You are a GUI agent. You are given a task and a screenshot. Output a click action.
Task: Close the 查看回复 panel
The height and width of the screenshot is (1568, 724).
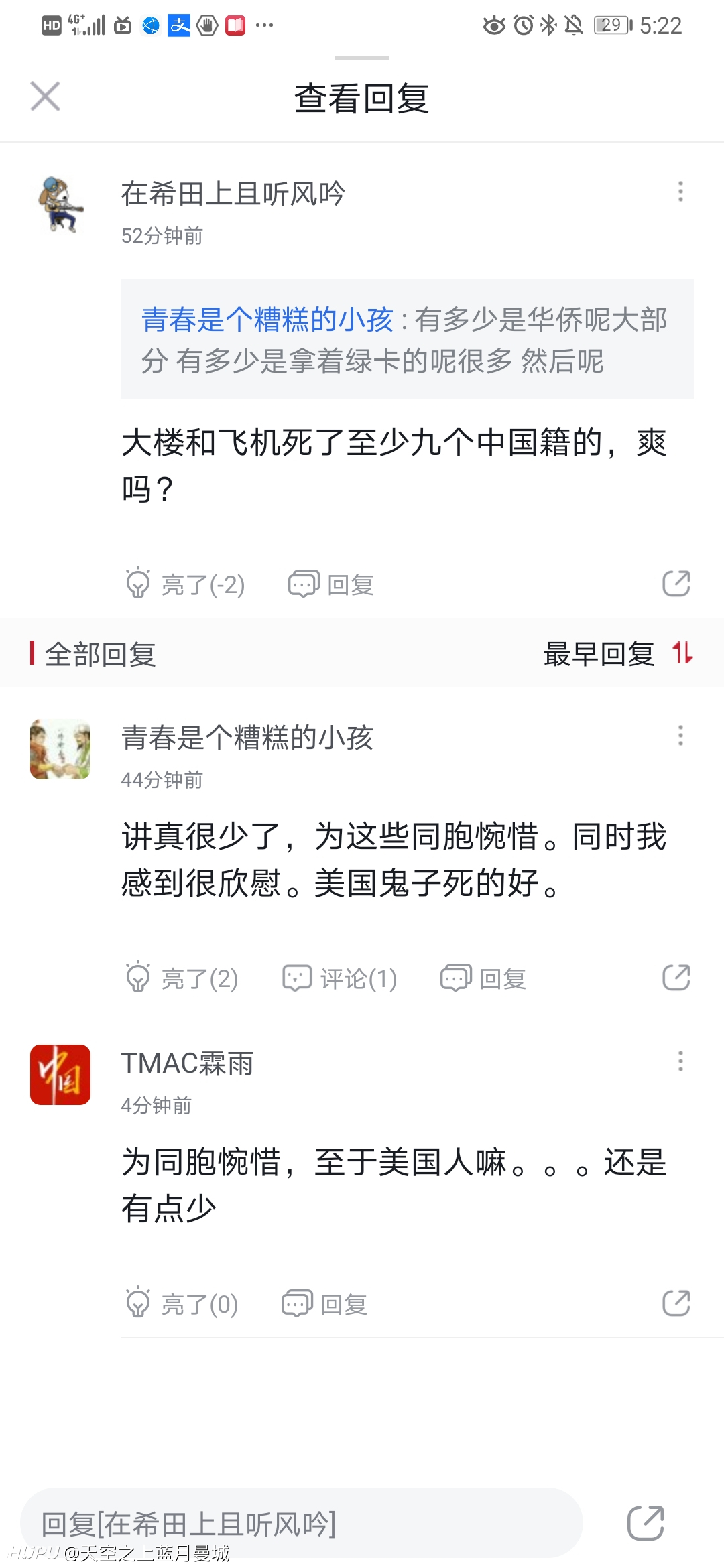[45, 96]
